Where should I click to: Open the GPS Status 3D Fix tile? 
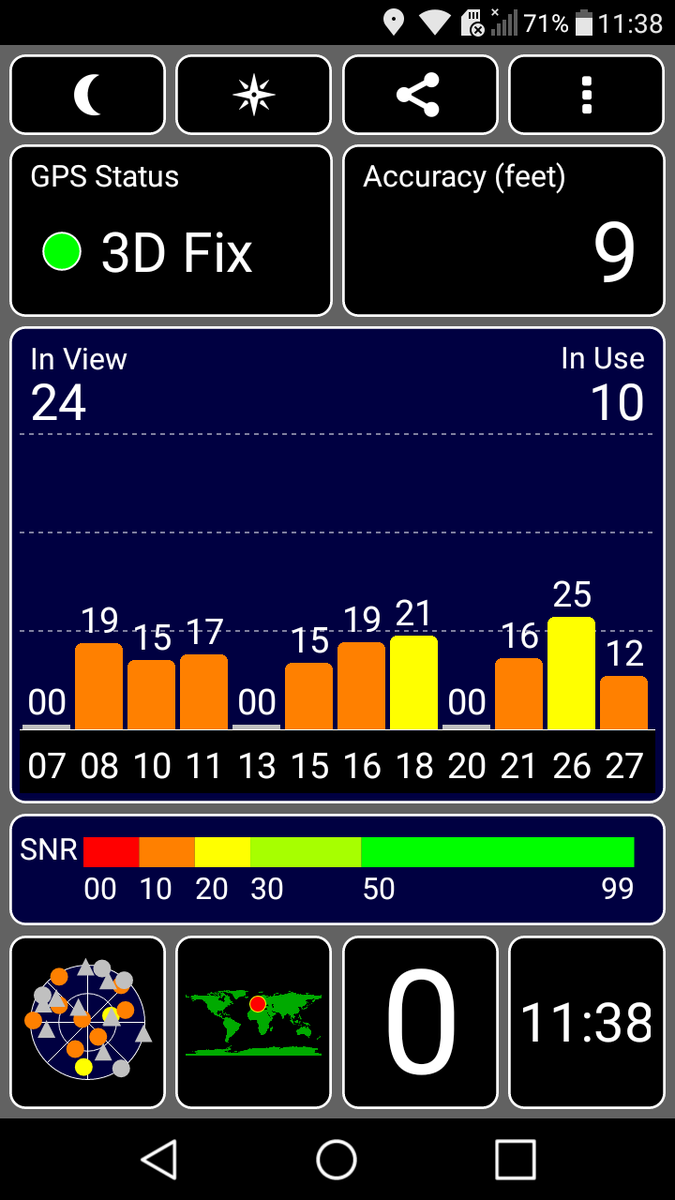(x=171, y=231)
